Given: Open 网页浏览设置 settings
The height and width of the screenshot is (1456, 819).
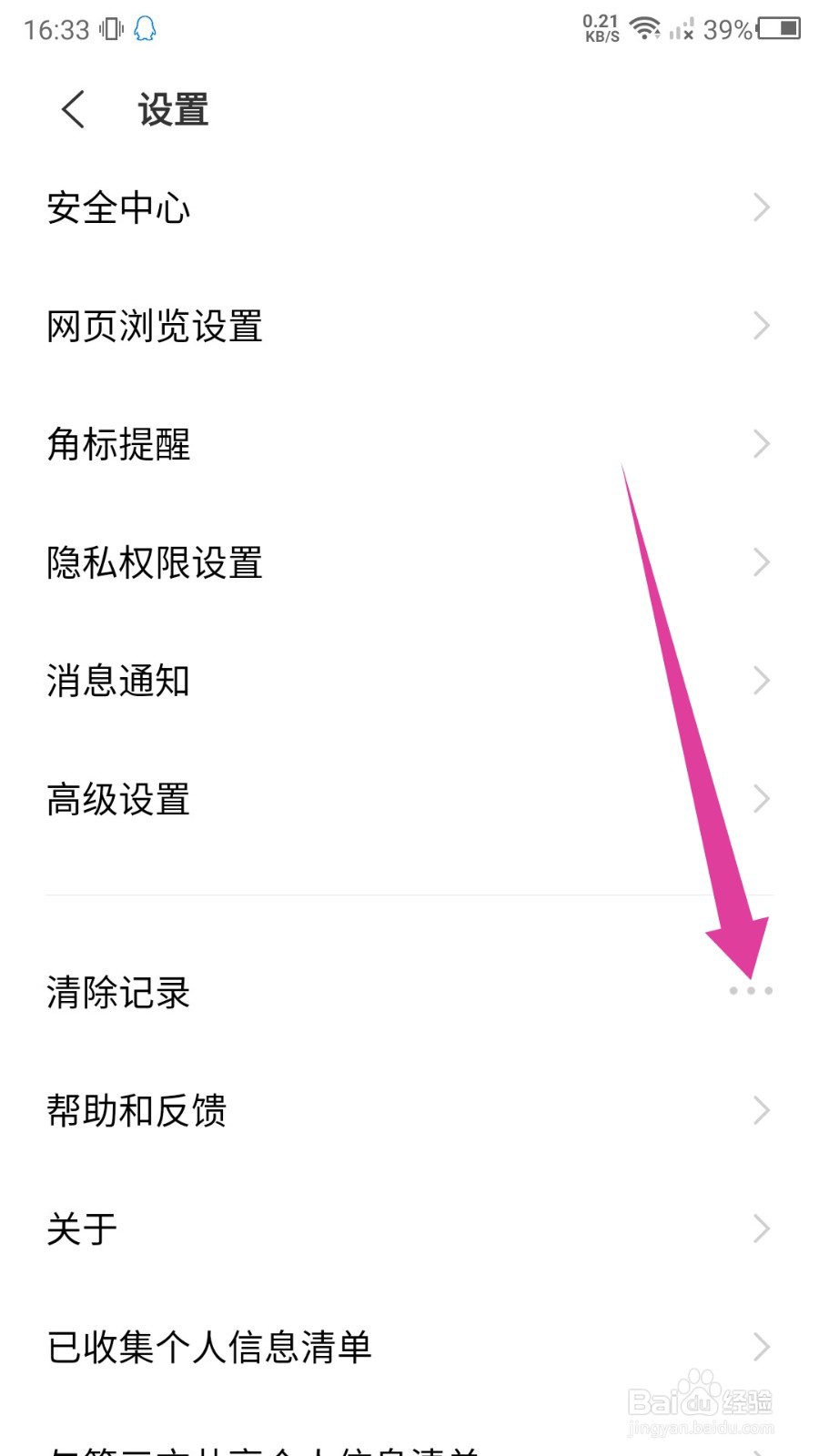Looking at the screenshot, I should (155, 326).
